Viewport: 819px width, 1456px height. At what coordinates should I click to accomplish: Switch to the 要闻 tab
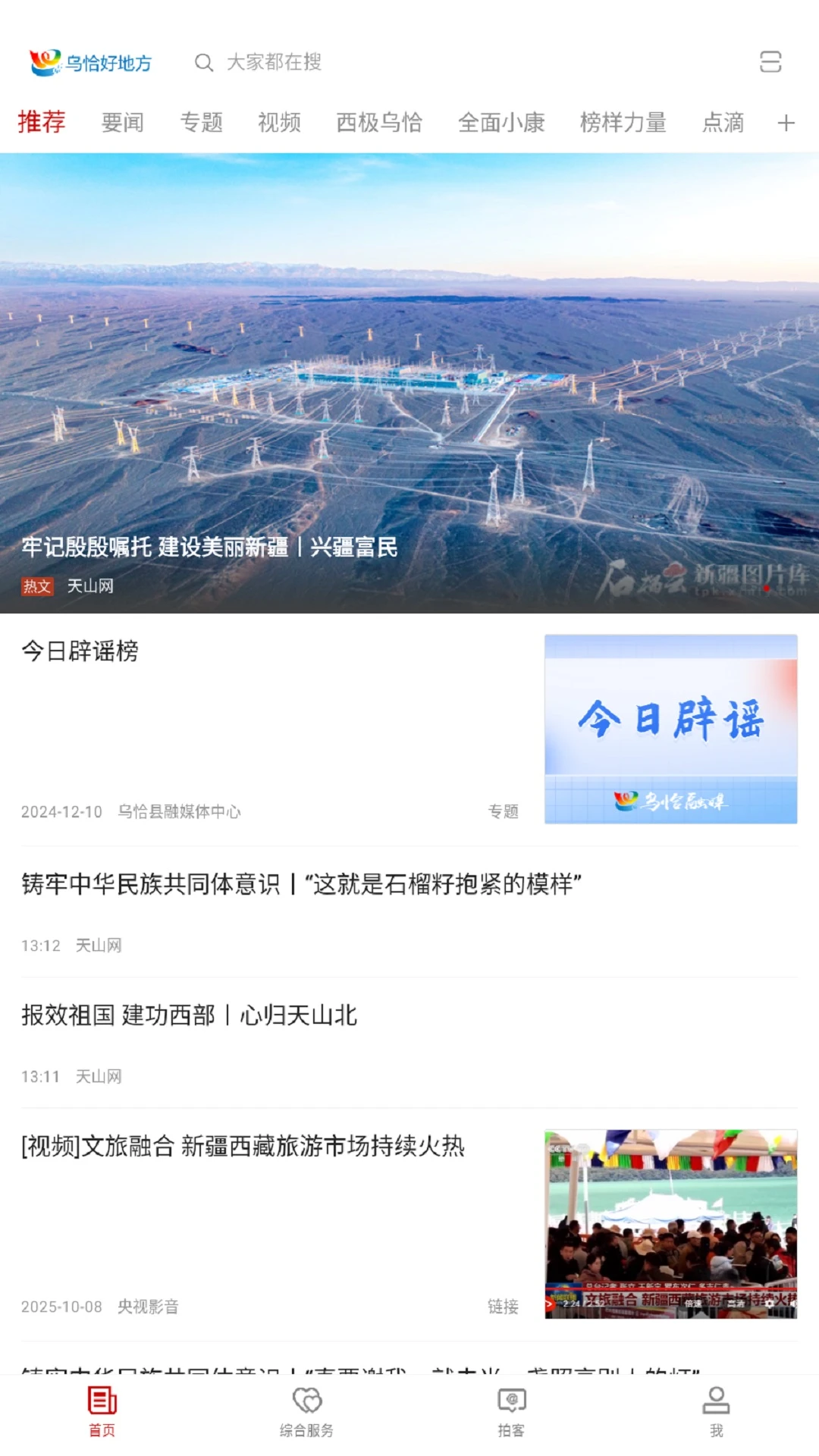(x=124, y=122)
